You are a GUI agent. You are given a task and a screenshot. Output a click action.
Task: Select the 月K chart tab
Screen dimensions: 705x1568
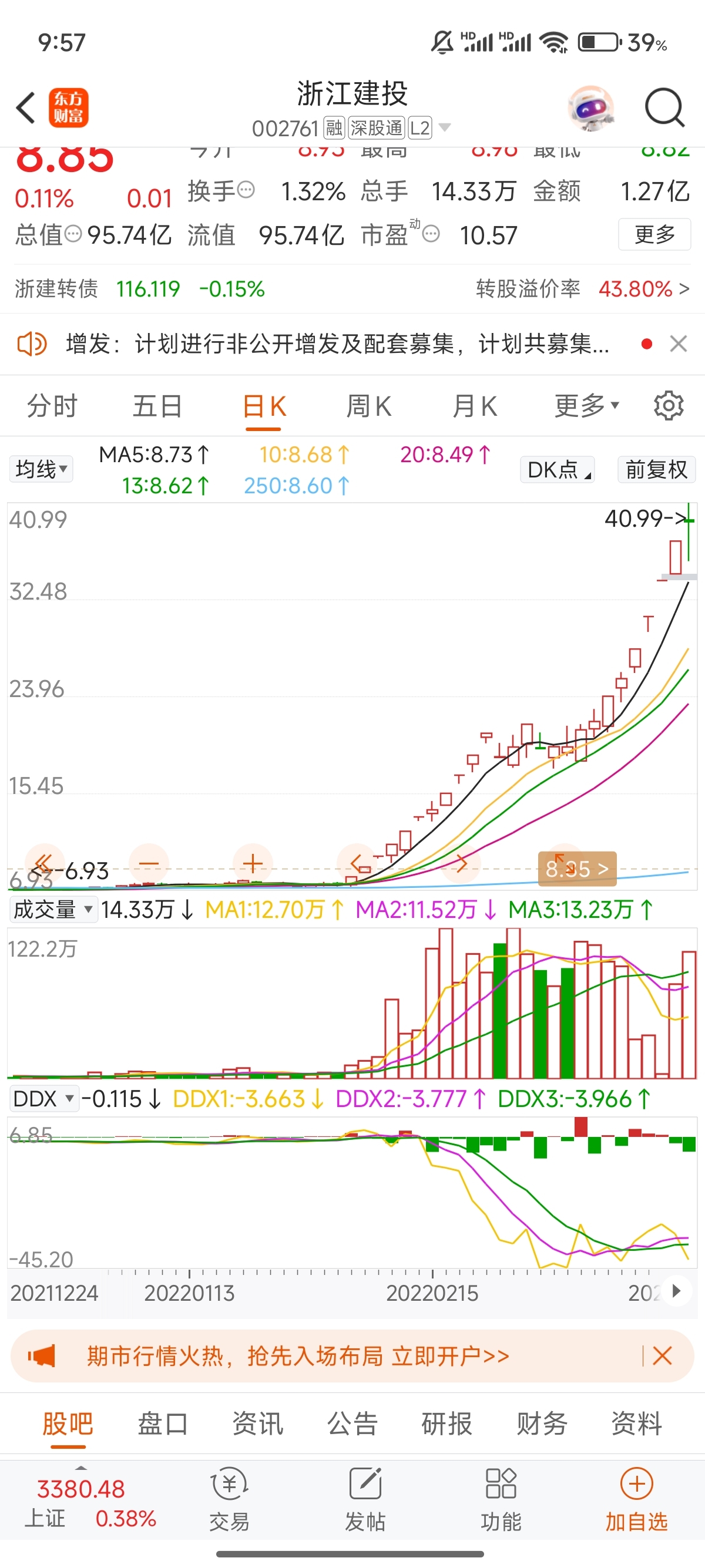(474, 406)
